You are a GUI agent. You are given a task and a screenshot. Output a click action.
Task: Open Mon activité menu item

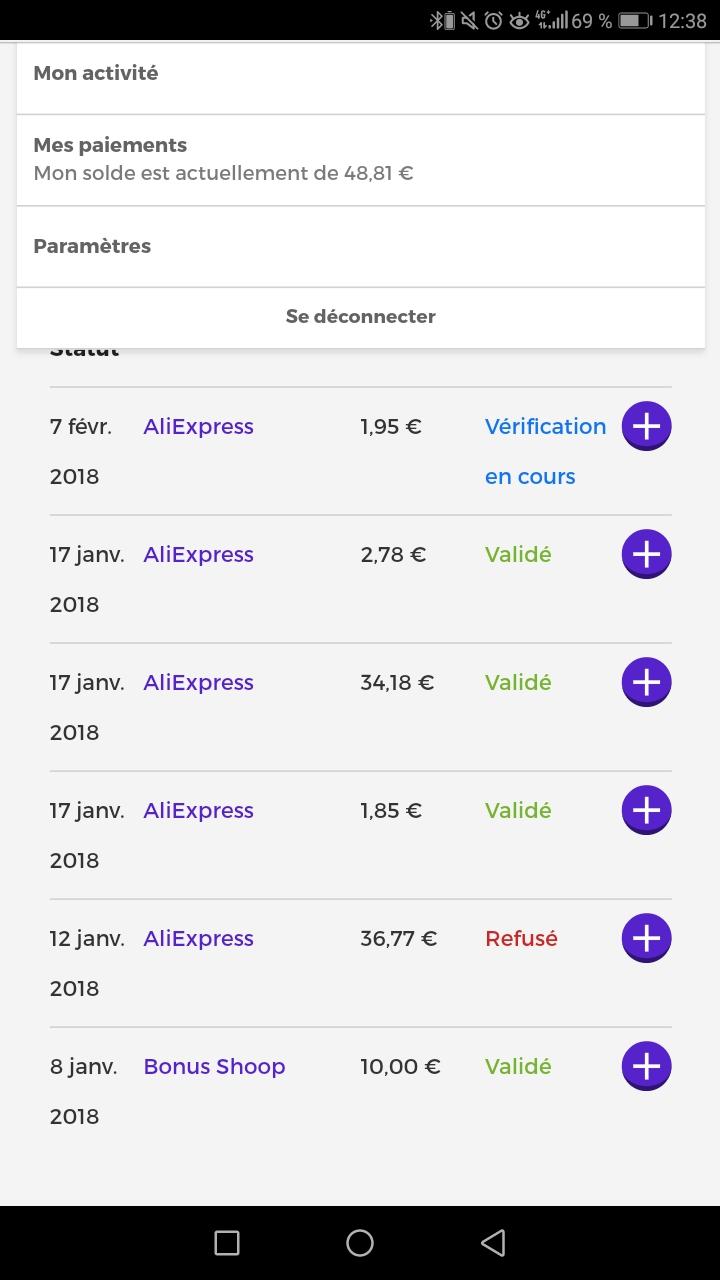(360, 74)
